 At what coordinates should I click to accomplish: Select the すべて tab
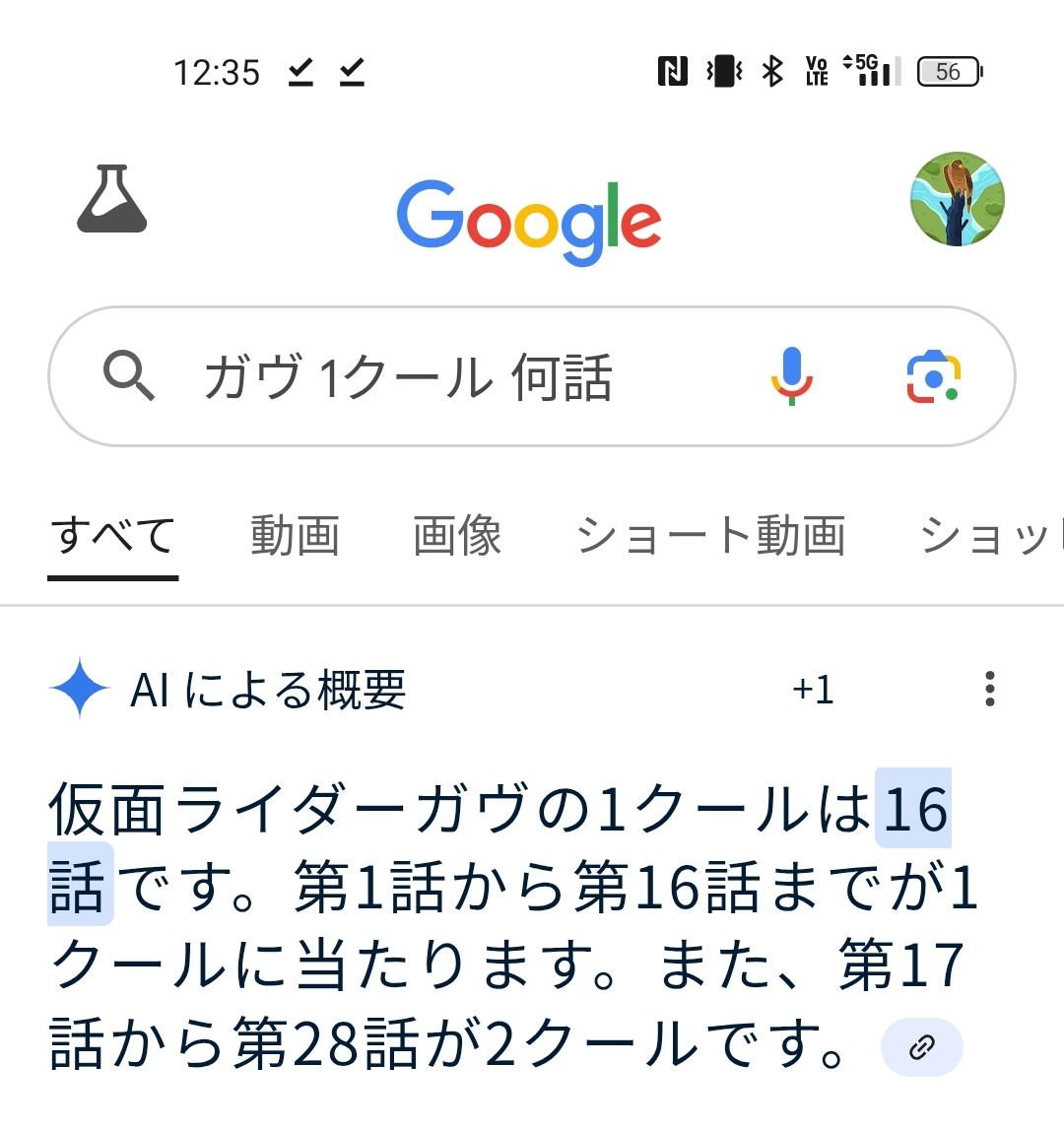click(113, 537)
